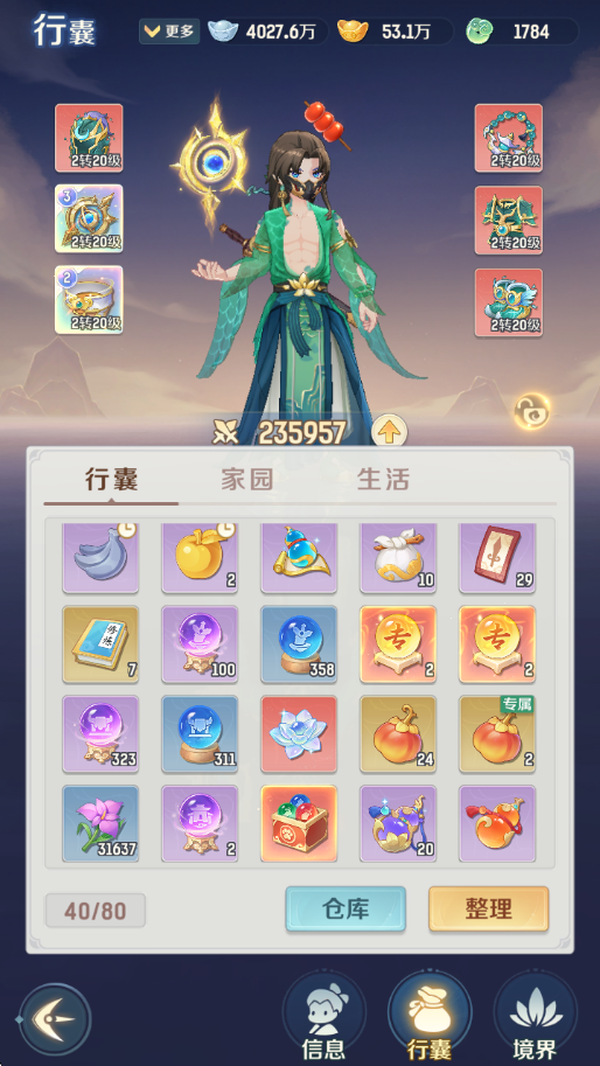This screenshot has height=1066, width=600.
Task: Inspect the equipped bead bracelet slot
Action: tap(508, 138)
